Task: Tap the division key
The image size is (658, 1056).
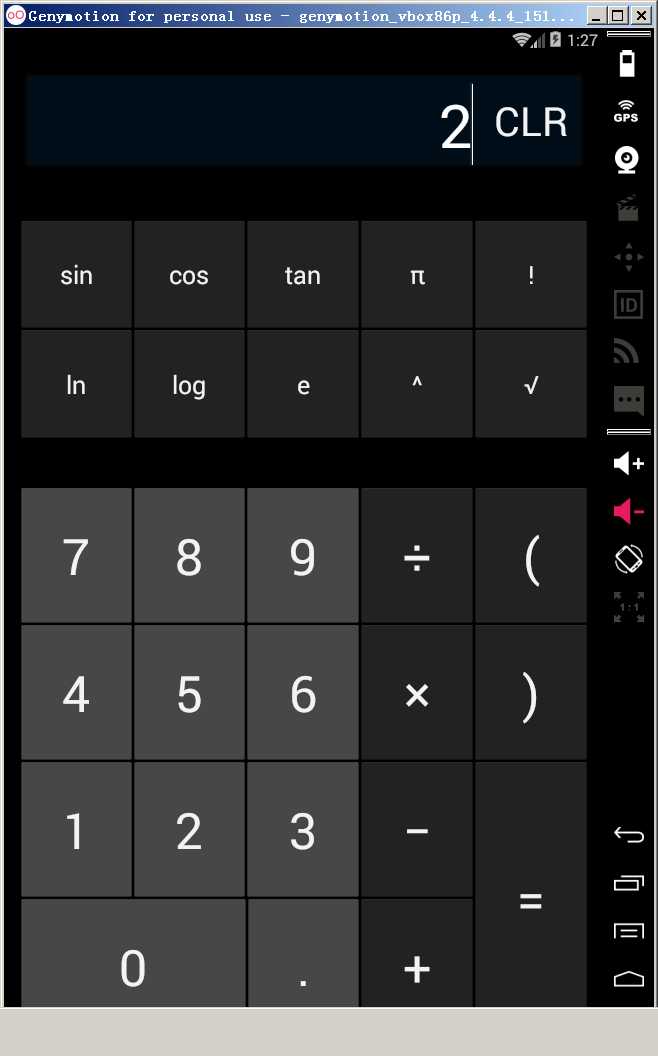Action: tap(417, 556)
